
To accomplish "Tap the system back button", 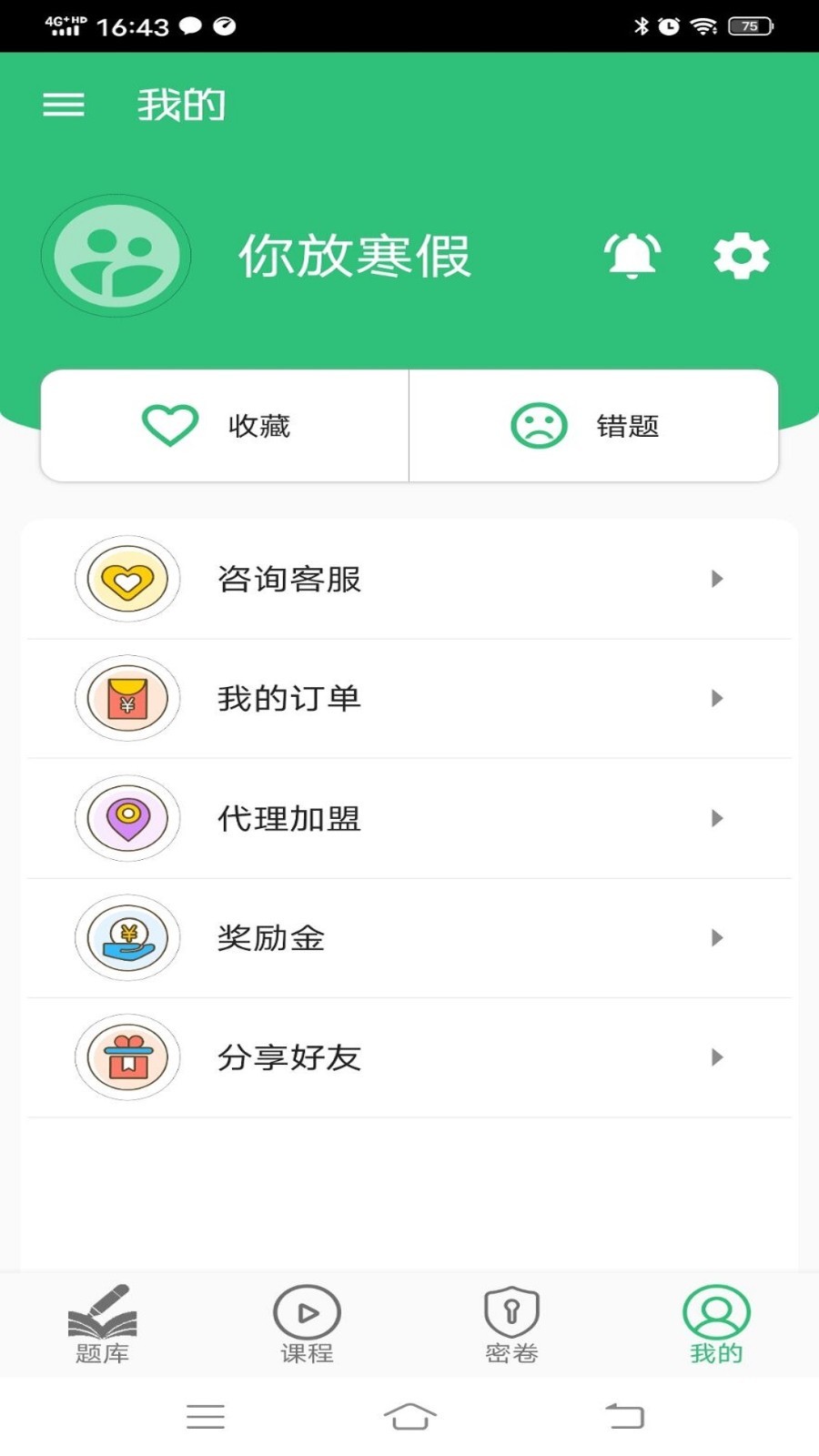I will (624, 1416).
